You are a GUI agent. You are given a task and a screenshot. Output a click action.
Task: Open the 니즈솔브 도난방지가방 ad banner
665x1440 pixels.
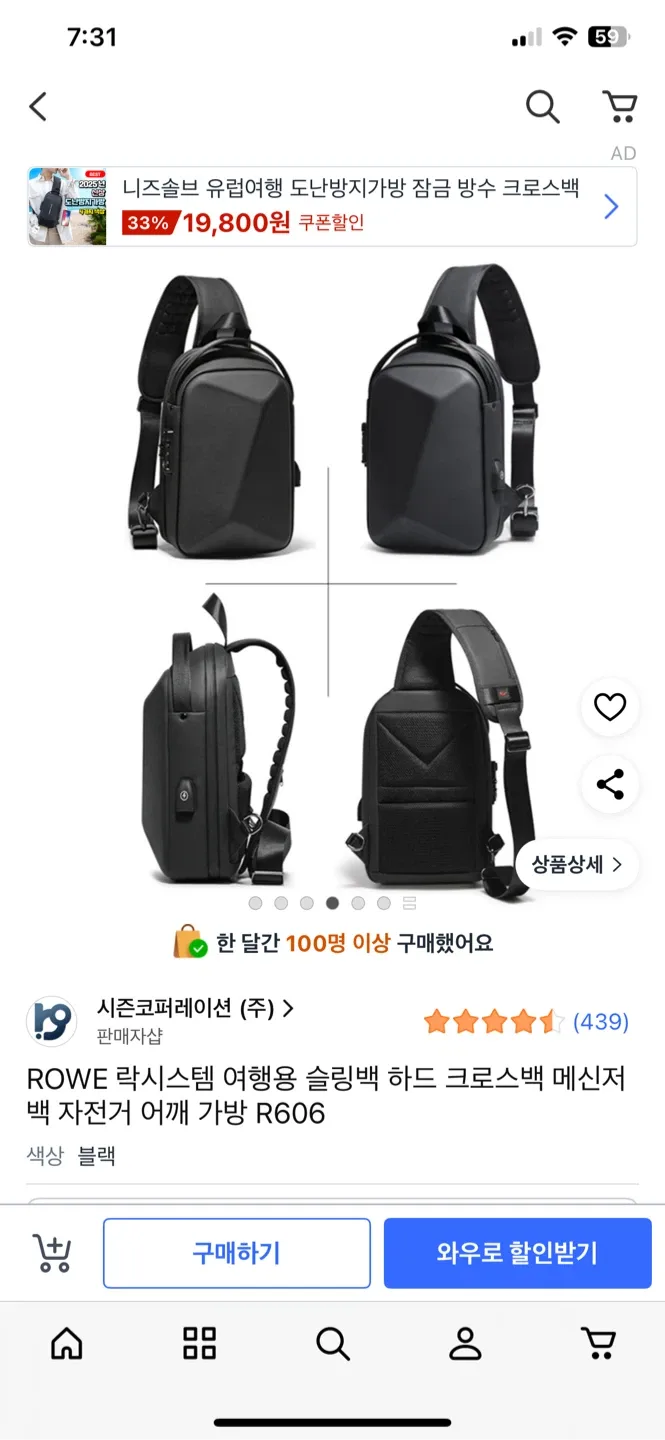click(x=332, y=207)
